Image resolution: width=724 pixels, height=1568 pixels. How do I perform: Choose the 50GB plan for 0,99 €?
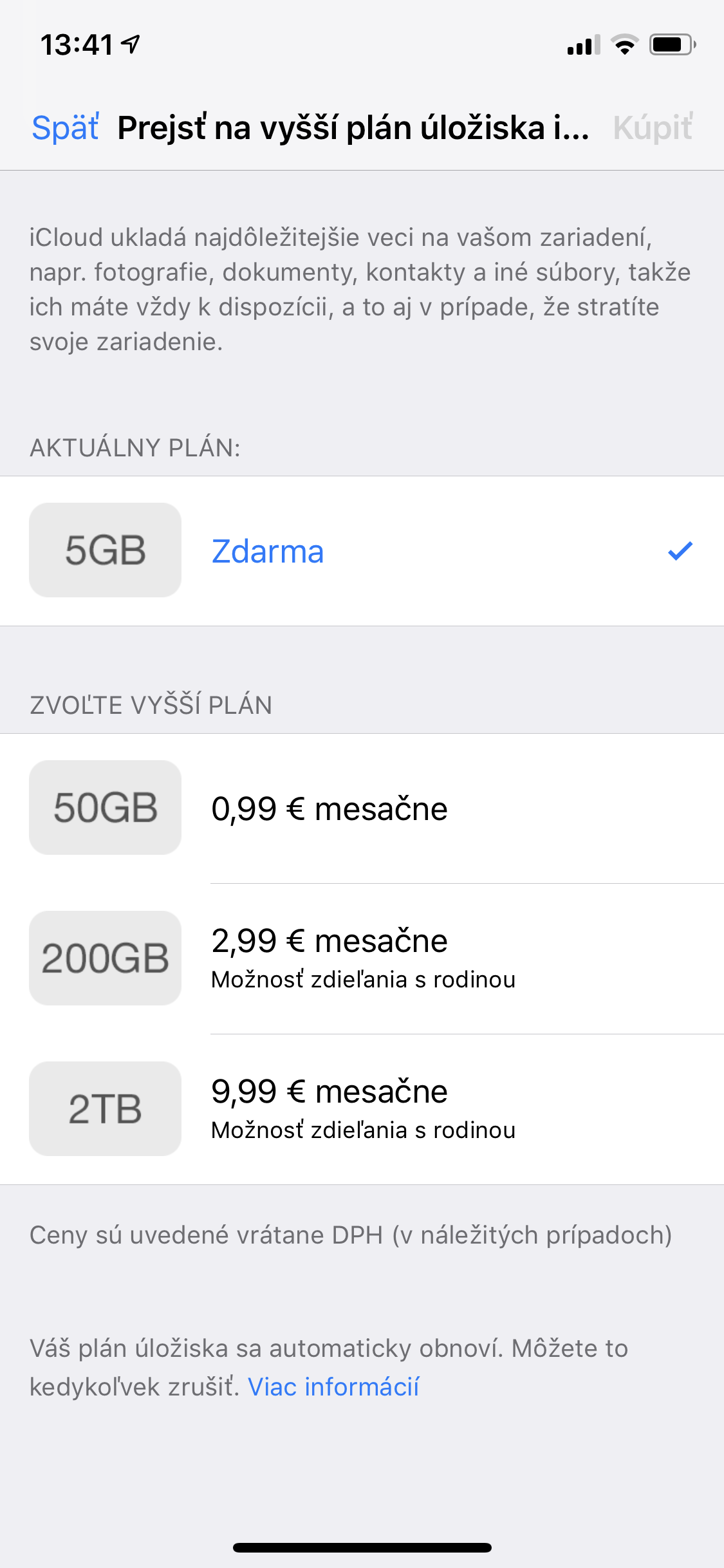[362, 808]
